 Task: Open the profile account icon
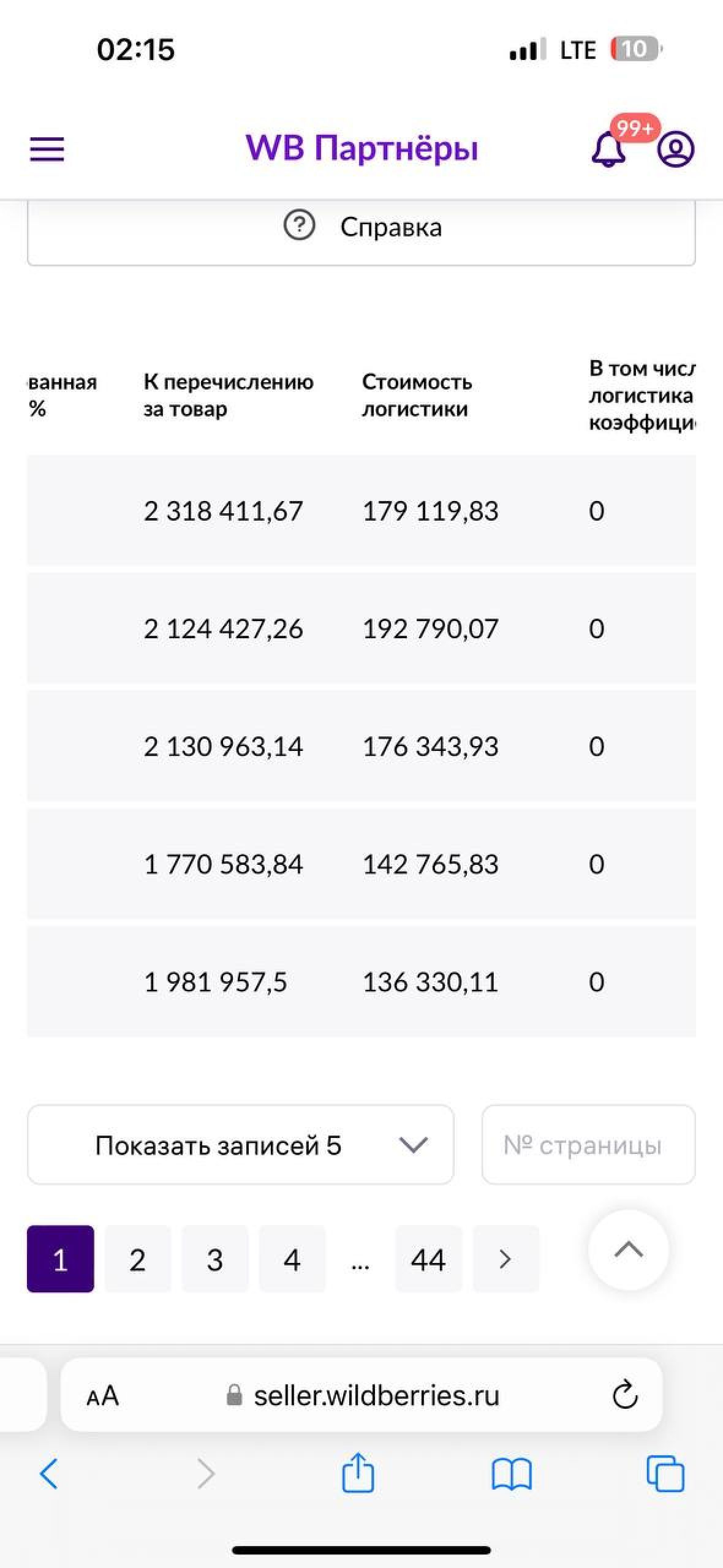point(676,148)
